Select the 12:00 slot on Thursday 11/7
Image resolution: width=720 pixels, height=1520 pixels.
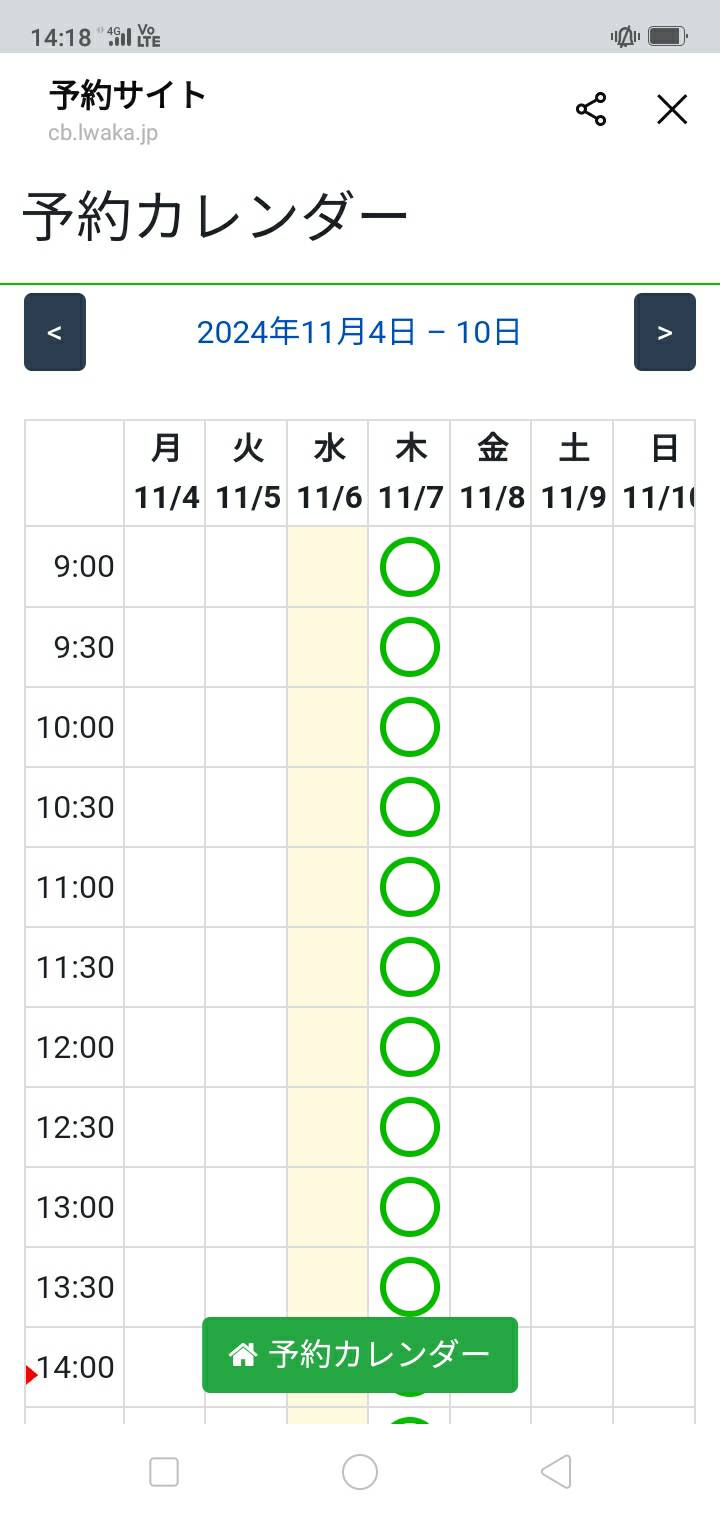410,1047
